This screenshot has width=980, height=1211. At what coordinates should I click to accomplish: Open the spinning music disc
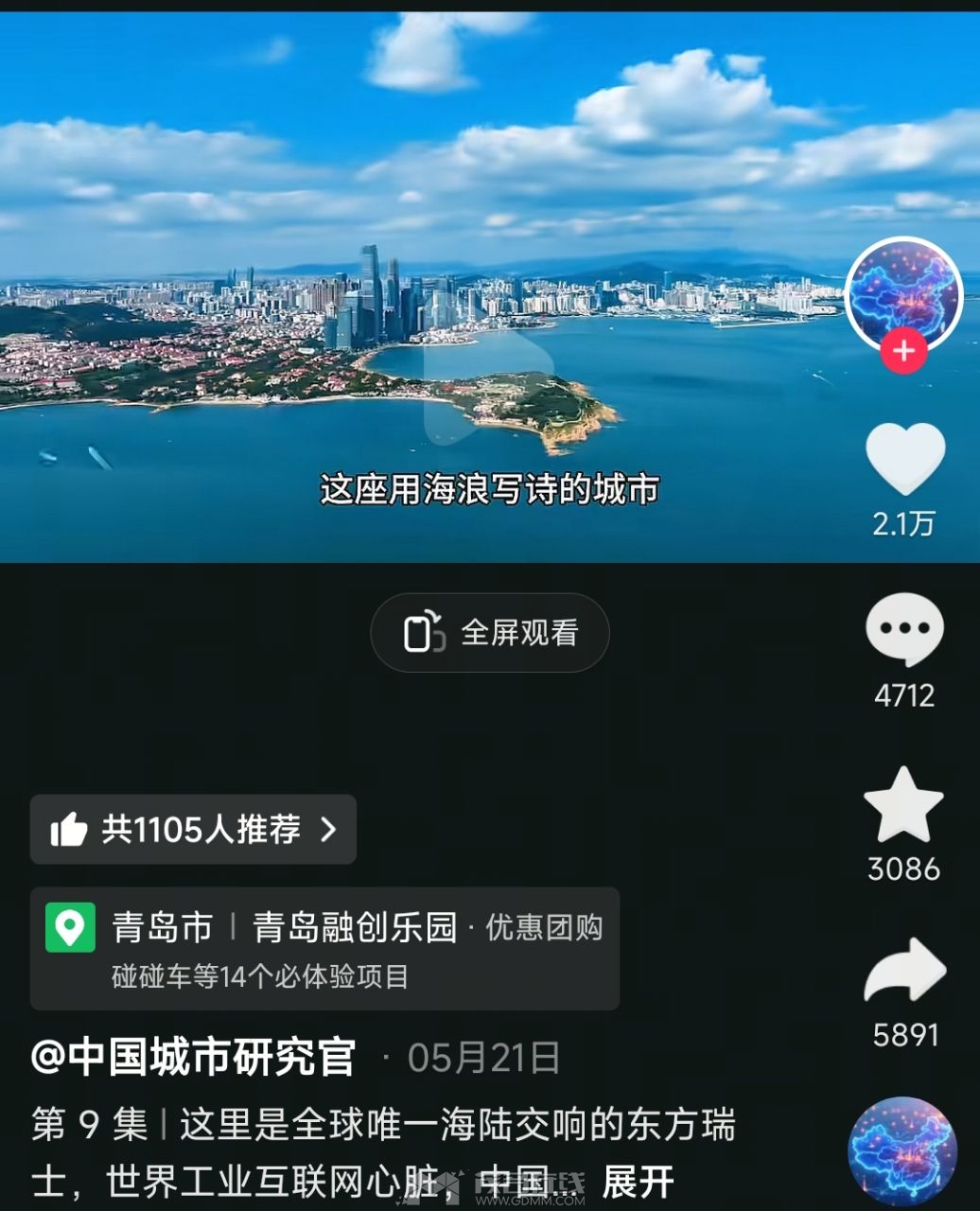[903, 1152]
